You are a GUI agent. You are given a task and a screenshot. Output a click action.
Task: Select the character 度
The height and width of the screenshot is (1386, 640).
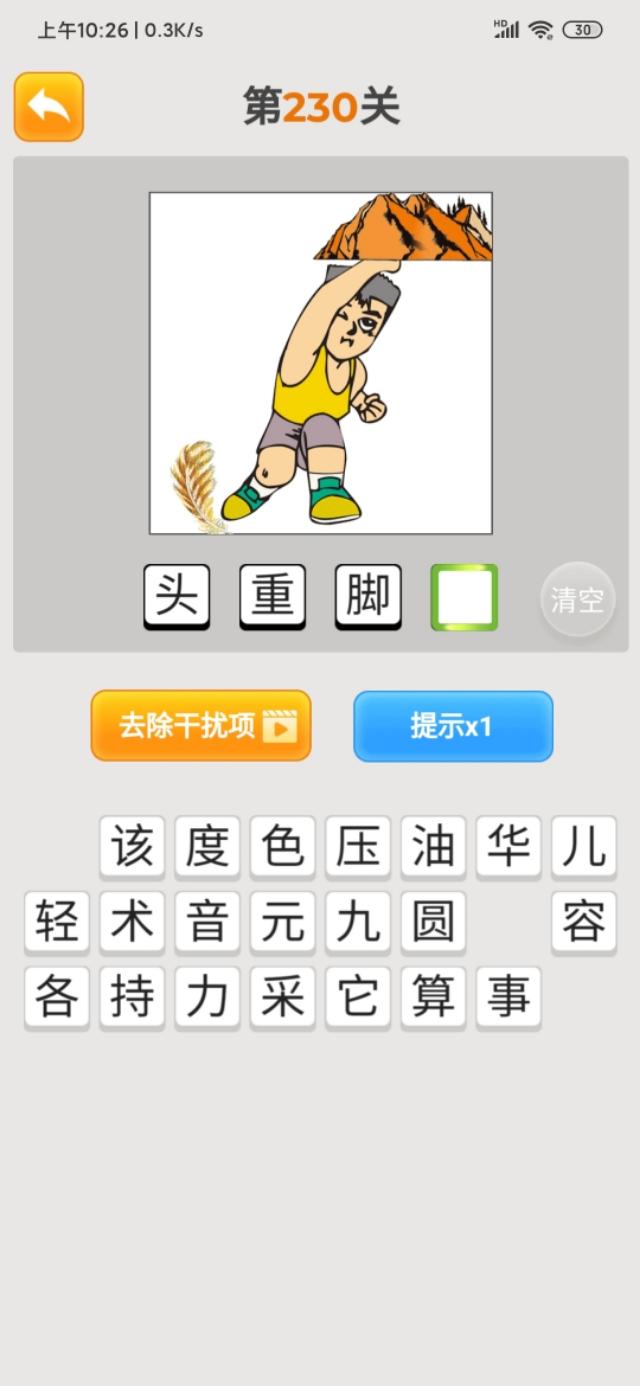point(207,848)
